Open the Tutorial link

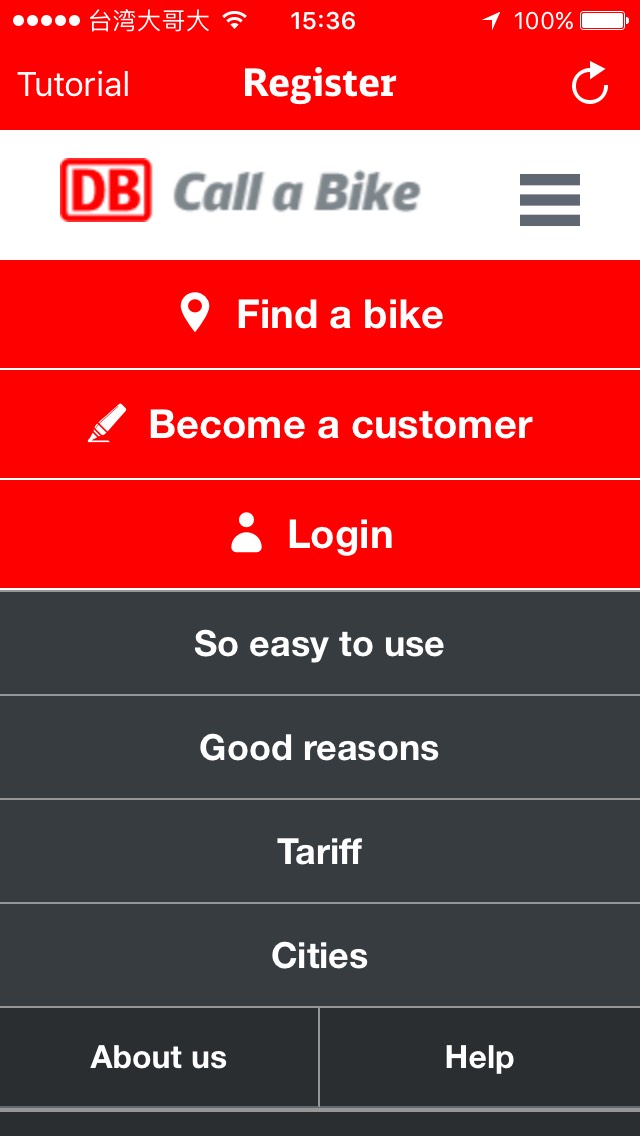[74, 84]
